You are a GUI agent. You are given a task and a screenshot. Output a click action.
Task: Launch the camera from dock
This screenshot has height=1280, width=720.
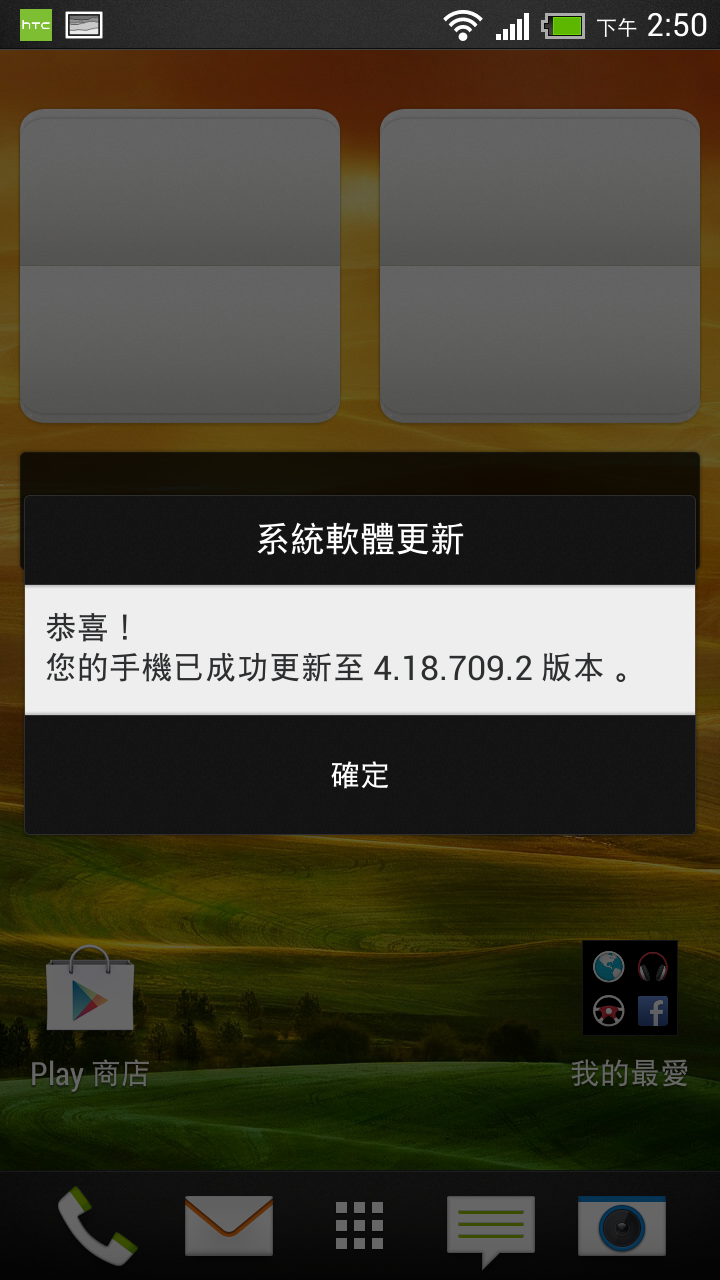pos(622,1225)
